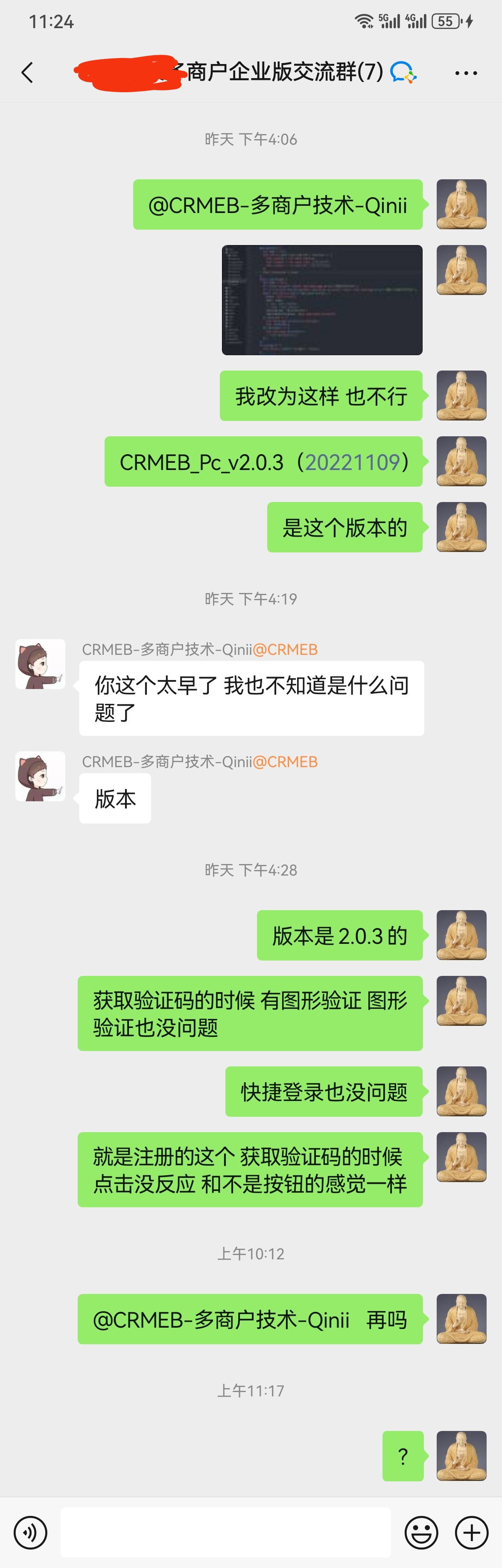Viewport: 502px width, 1568px height.
Task: Open the group chat overflow menu
Action: tap(465, 73)
